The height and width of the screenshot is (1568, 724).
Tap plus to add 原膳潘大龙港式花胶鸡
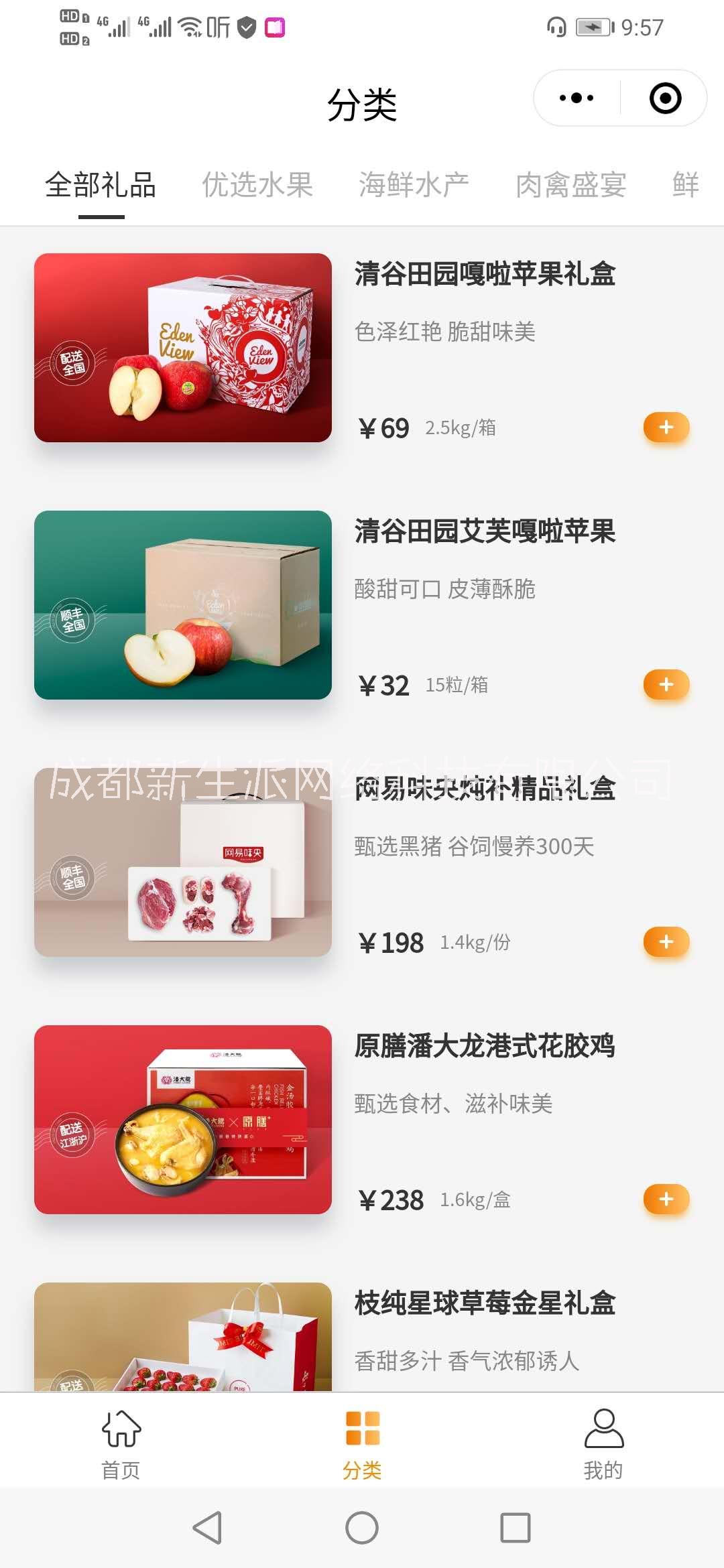tap(666, 1200)
